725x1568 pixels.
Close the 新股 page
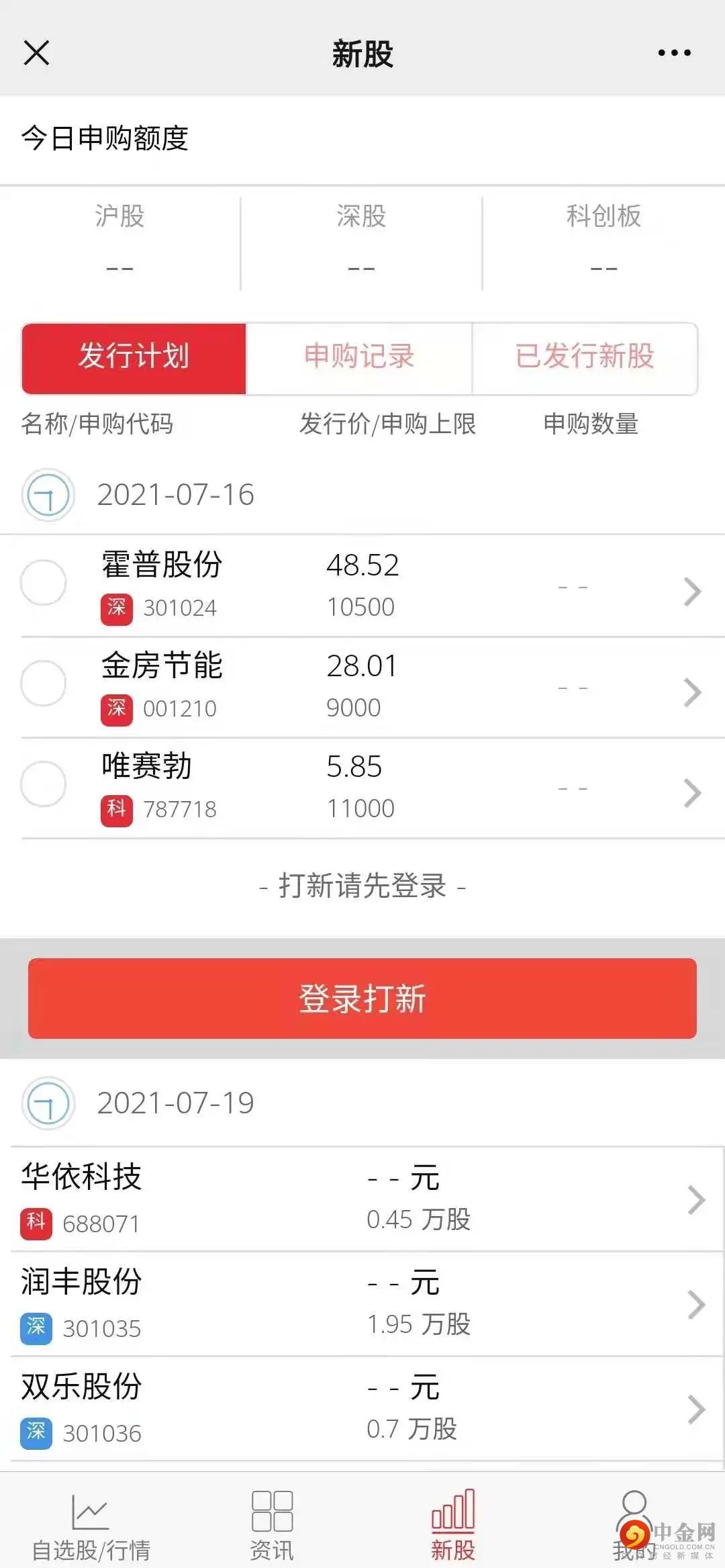pyautogui.click(x=36, y=52)
